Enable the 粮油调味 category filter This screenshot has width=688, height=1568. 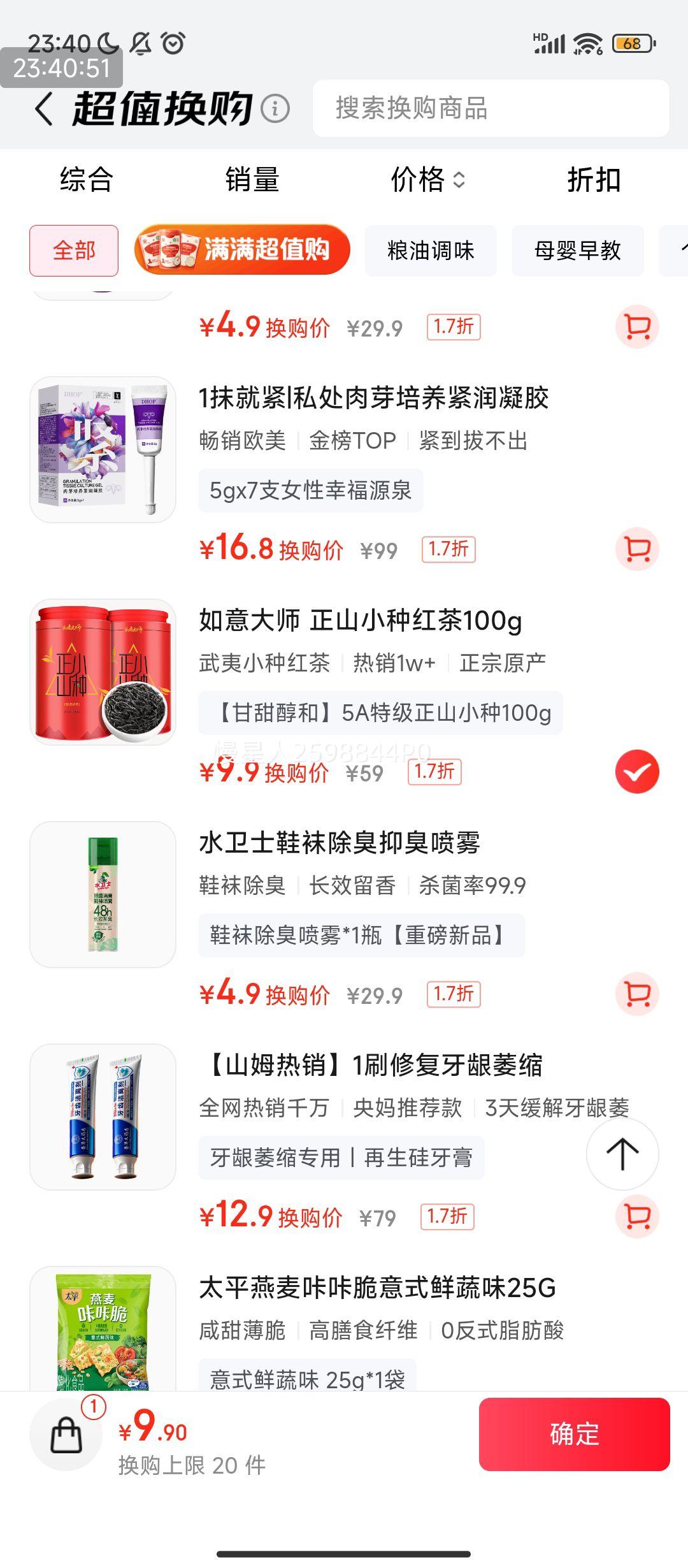[x=431, y=251]
